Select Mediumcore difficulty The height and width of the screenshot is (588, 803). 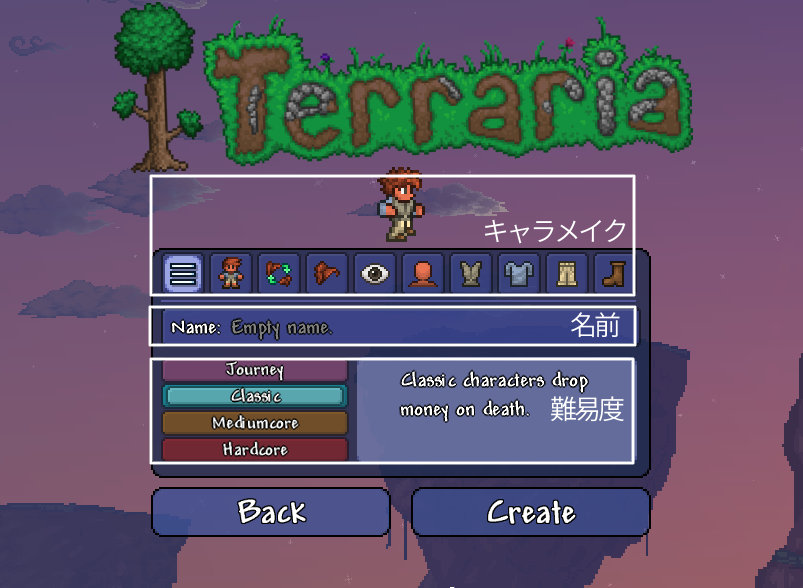point(255,423)
